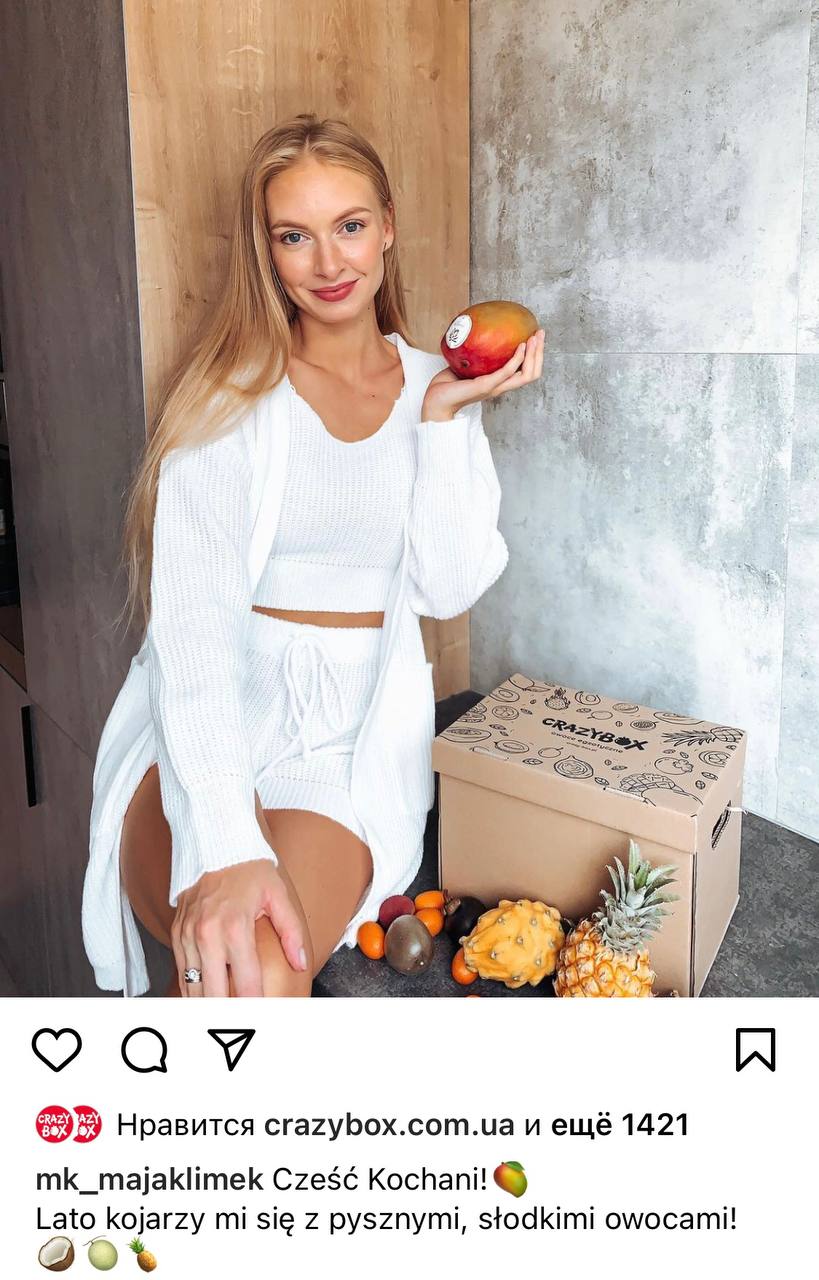This screenshot has height=1280, width=819.
Task: Save post with the bookmark icon
Action: [755, 1050]
